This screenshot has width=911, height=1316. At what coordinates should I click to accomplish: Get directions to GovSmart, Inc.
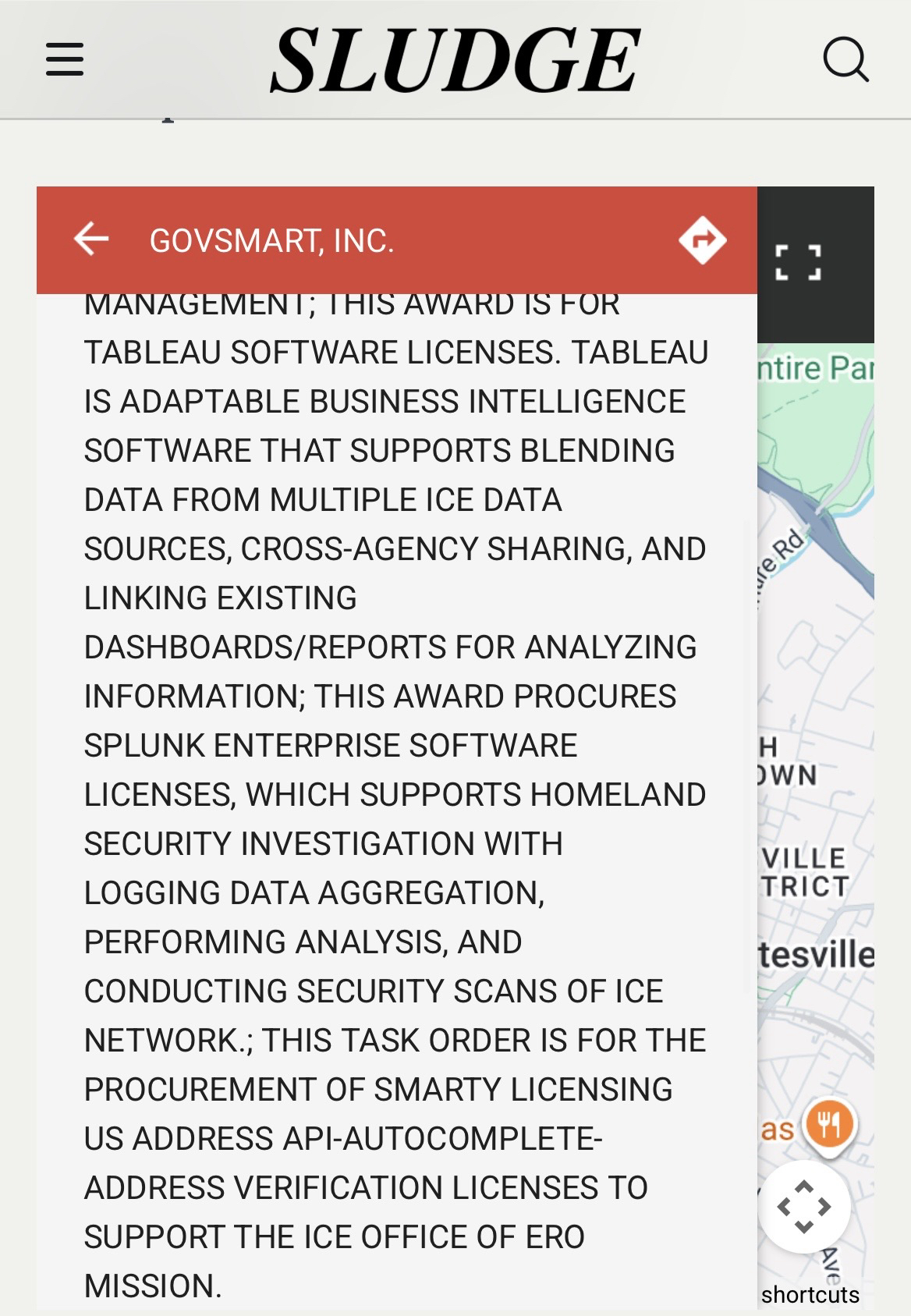point(702,239)
